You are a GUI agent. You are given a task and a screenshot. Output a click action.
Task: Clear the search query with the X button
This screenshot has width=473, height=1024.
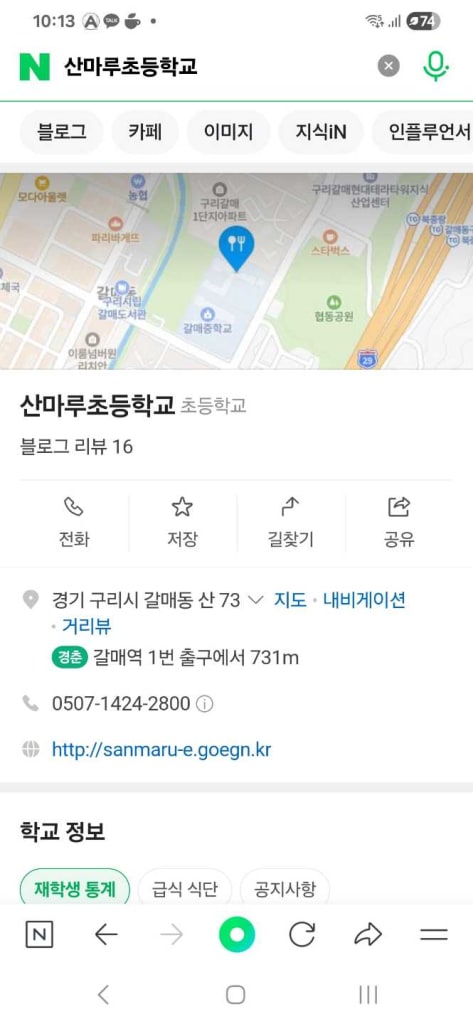coord(388,66)
